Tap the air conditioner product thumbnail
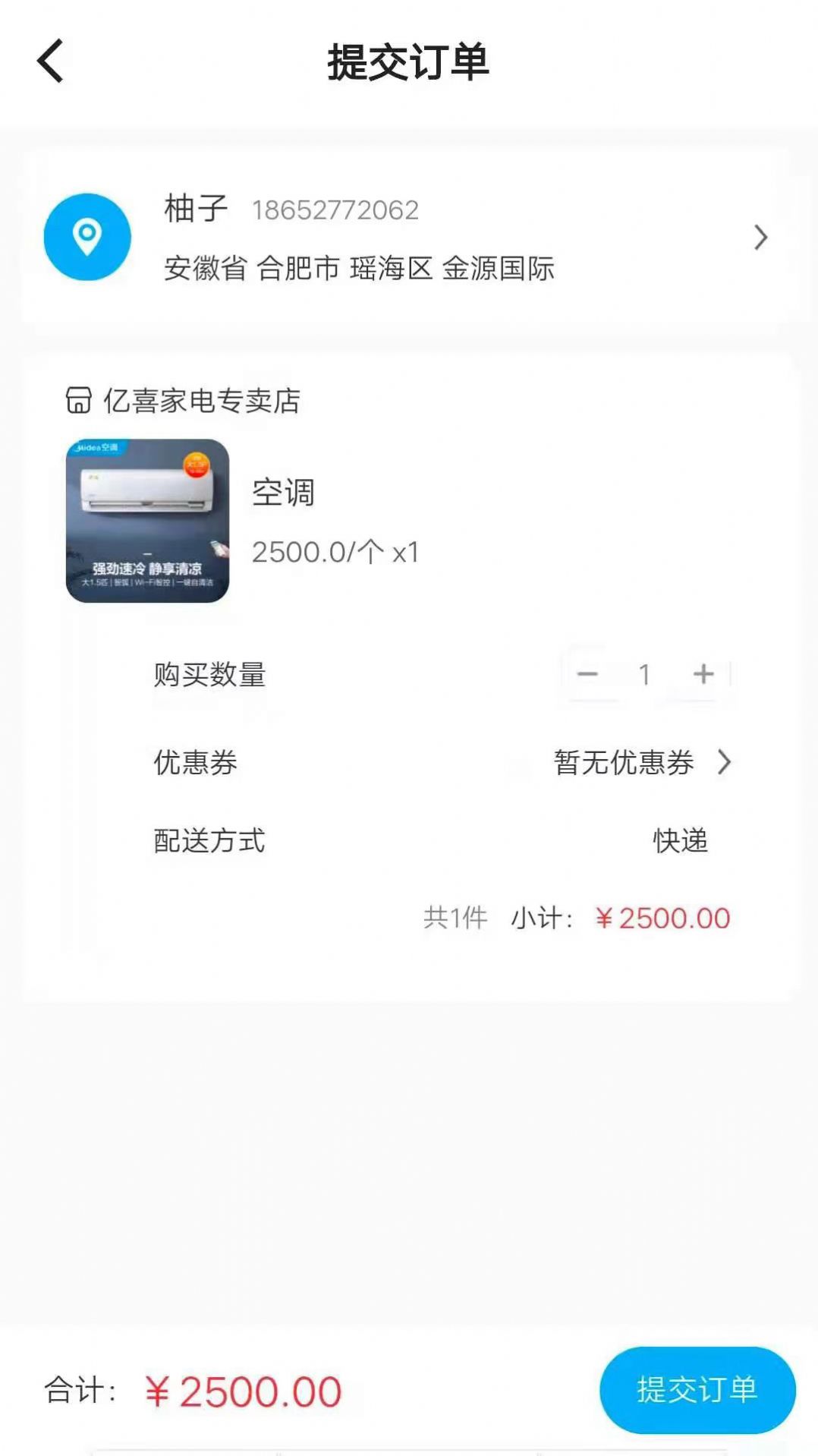Image resolution: width=818 pixels, height=1456 pixels. pyautogui.click(x=149, y=518)
